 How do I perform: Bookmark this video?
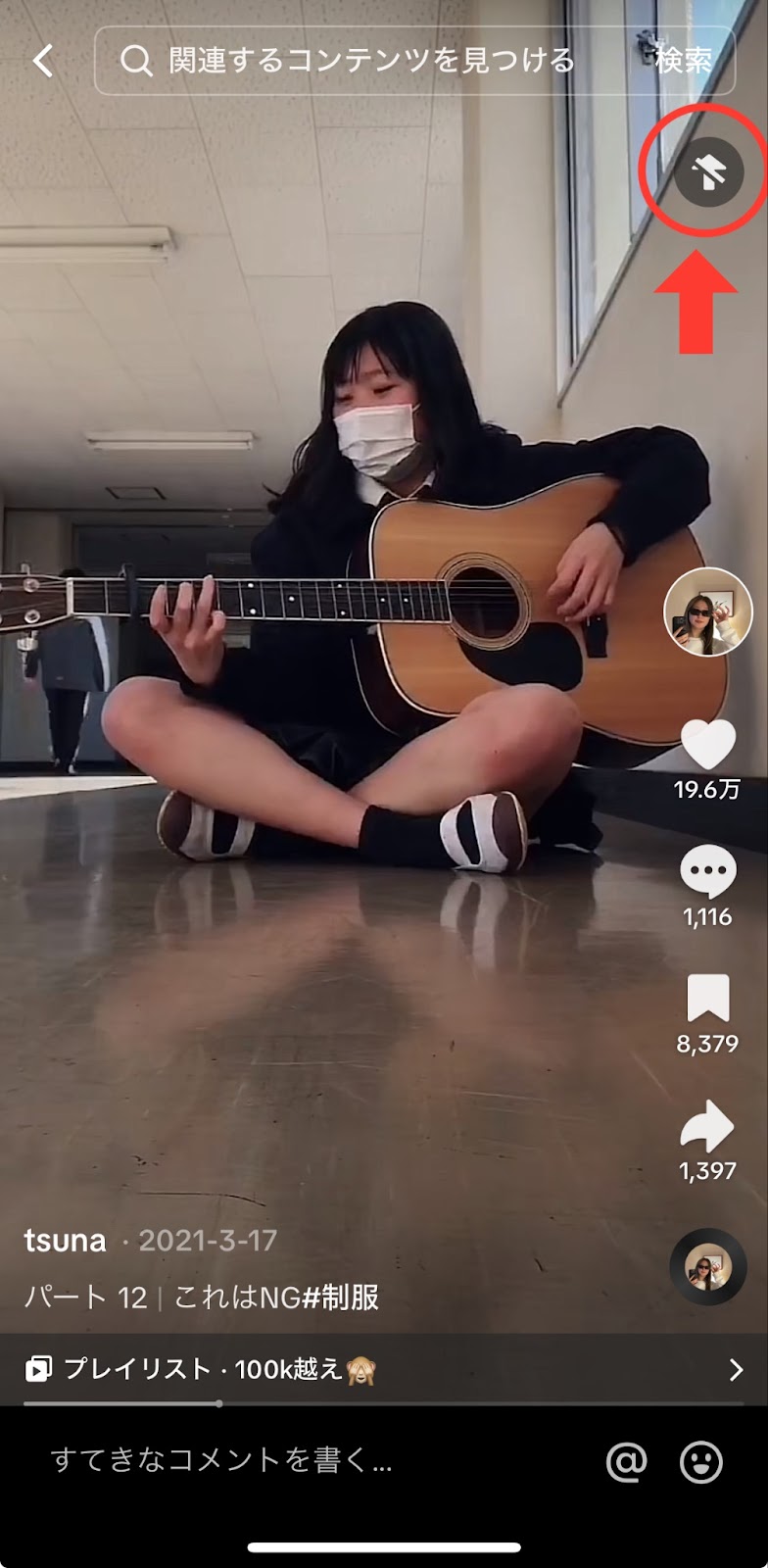coord(707,999)
